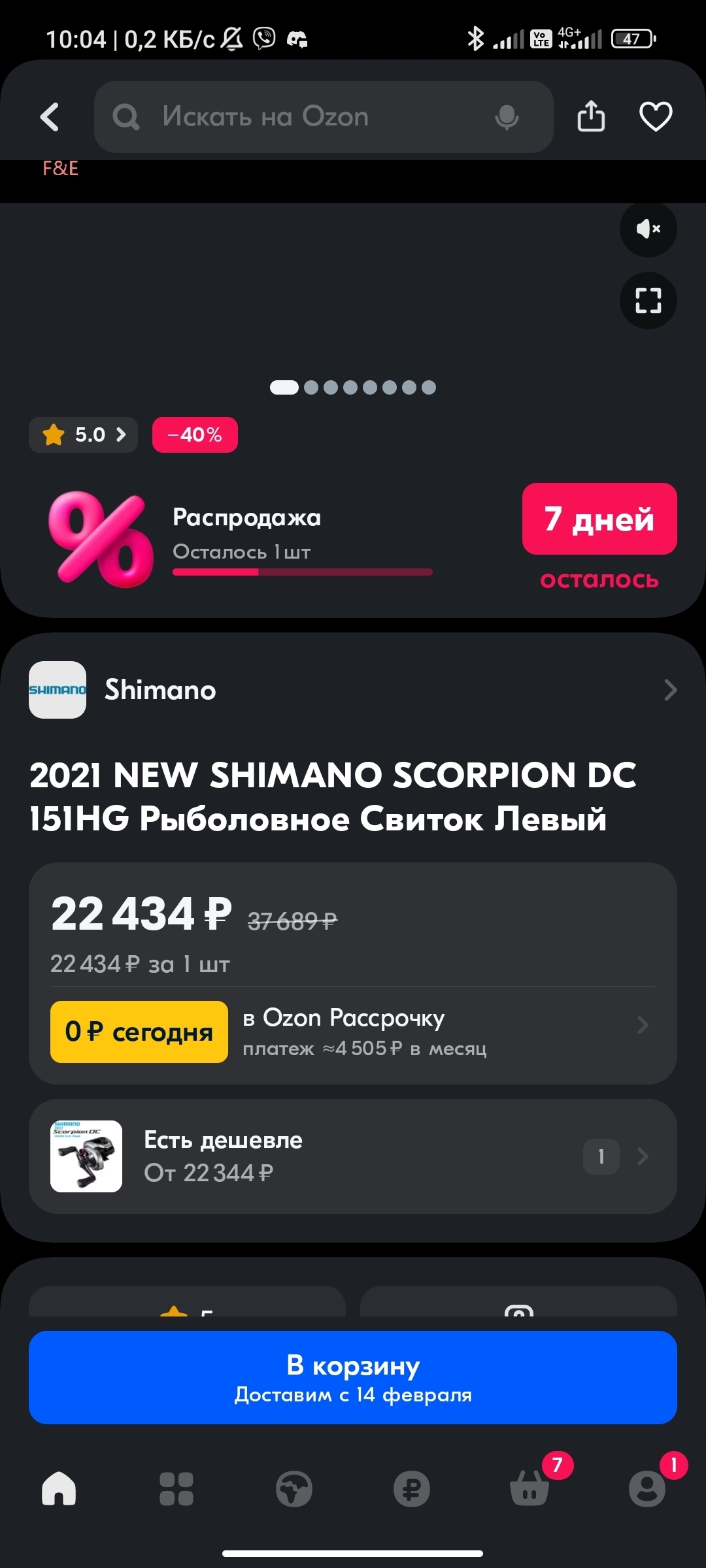Open the catalog grid tab
This screenshot has width=706, height=1568.
(x=176, y=1489)
